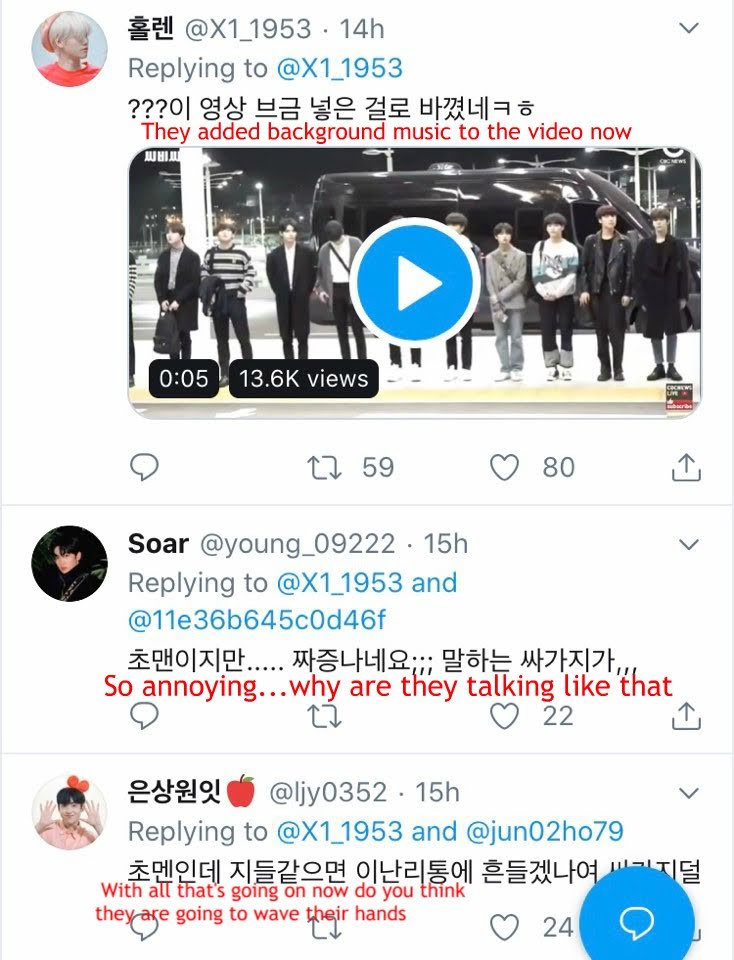
Task: Reply to 홀렌's tweet
Action: tap(146, 467)
